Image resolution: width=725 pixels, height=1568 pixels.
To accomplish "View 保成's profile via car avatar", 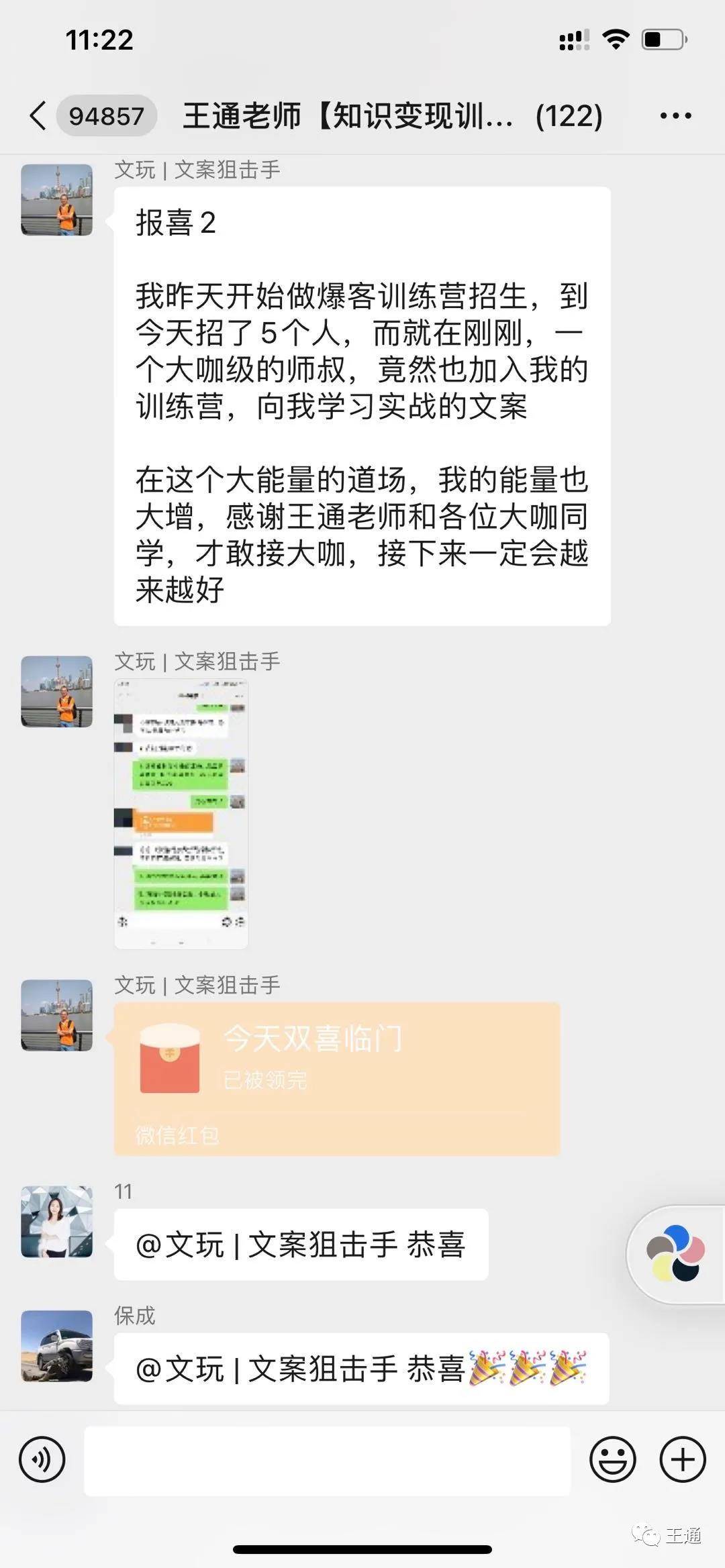I will 57,1346.
